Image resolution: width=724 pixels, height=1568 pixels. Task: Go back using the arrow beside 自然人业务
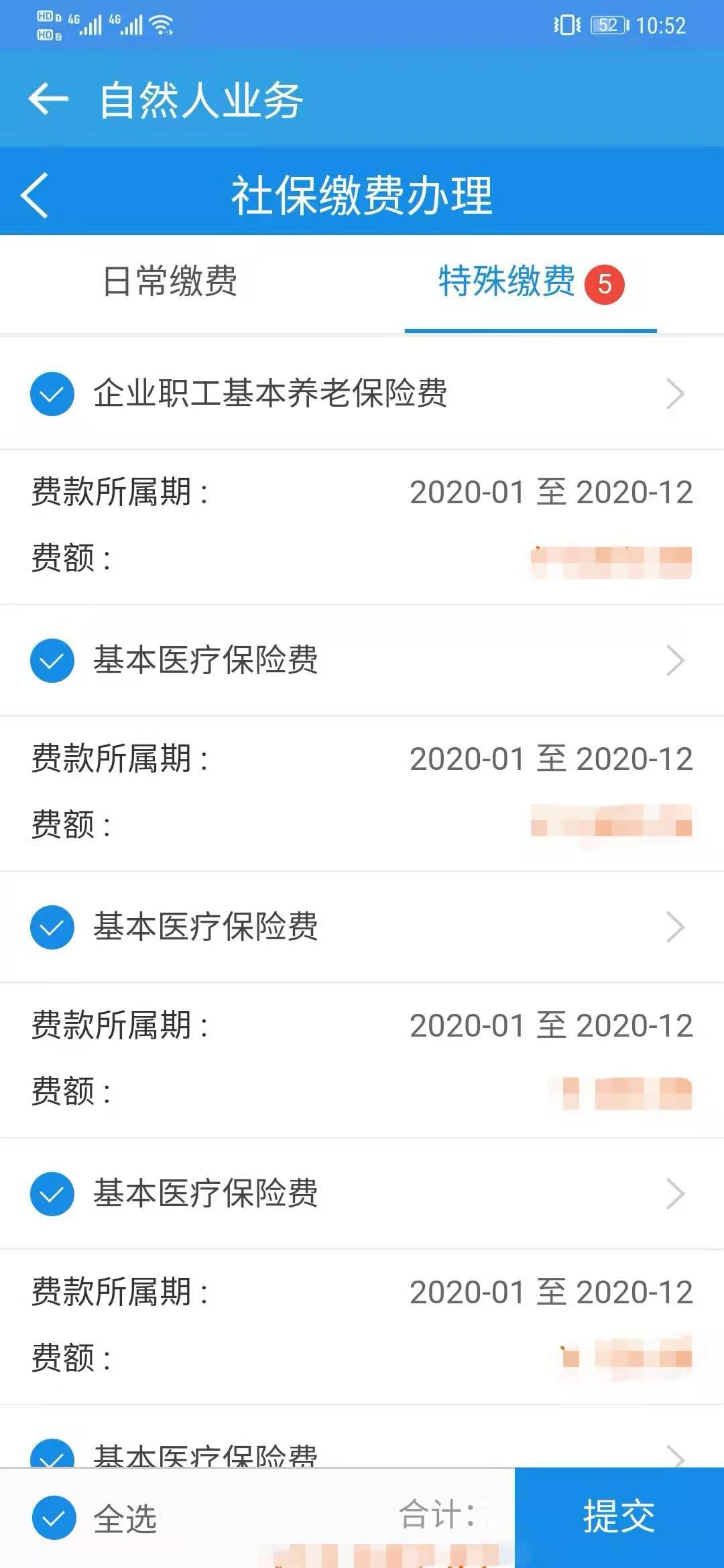point(48,100)
